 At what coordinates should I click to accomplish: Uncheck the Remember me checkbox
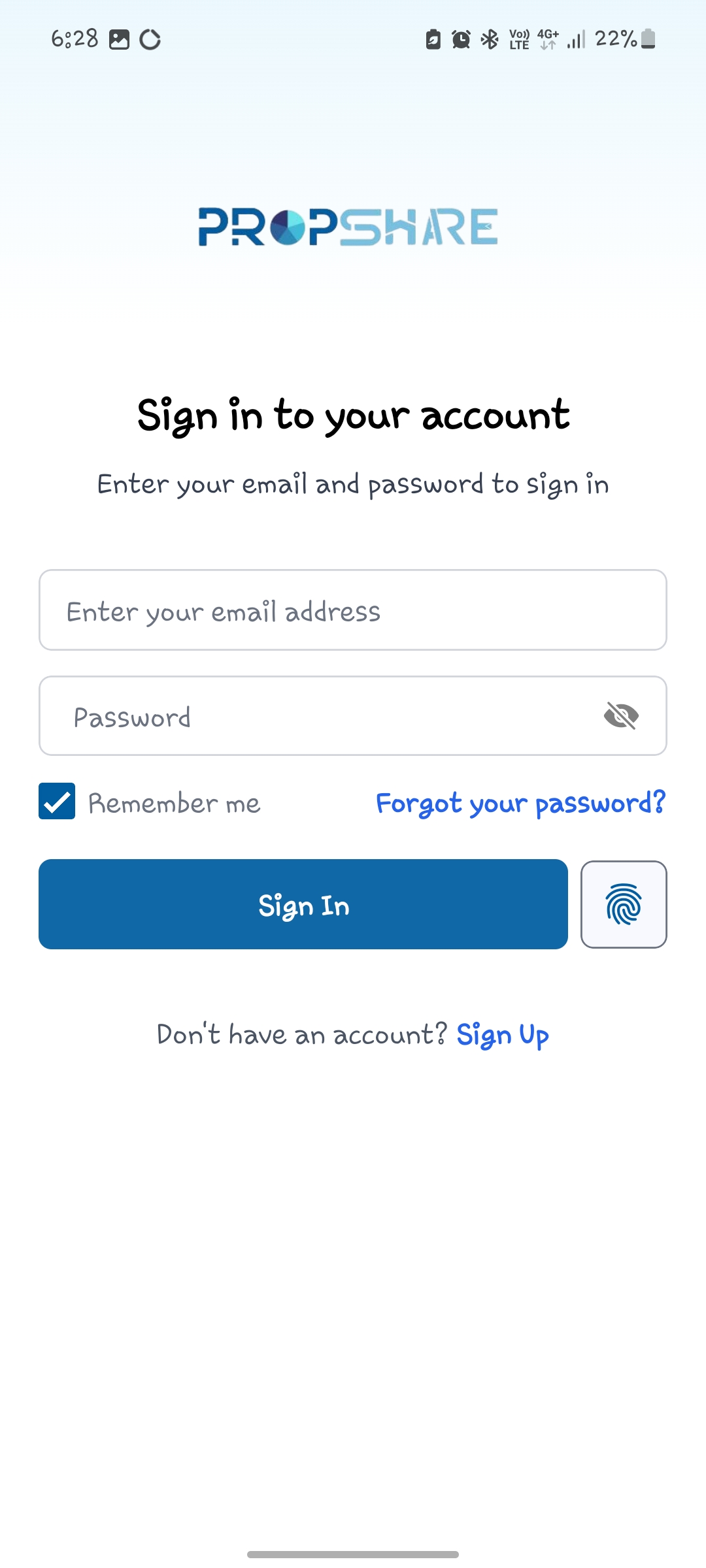pos(57,801)
